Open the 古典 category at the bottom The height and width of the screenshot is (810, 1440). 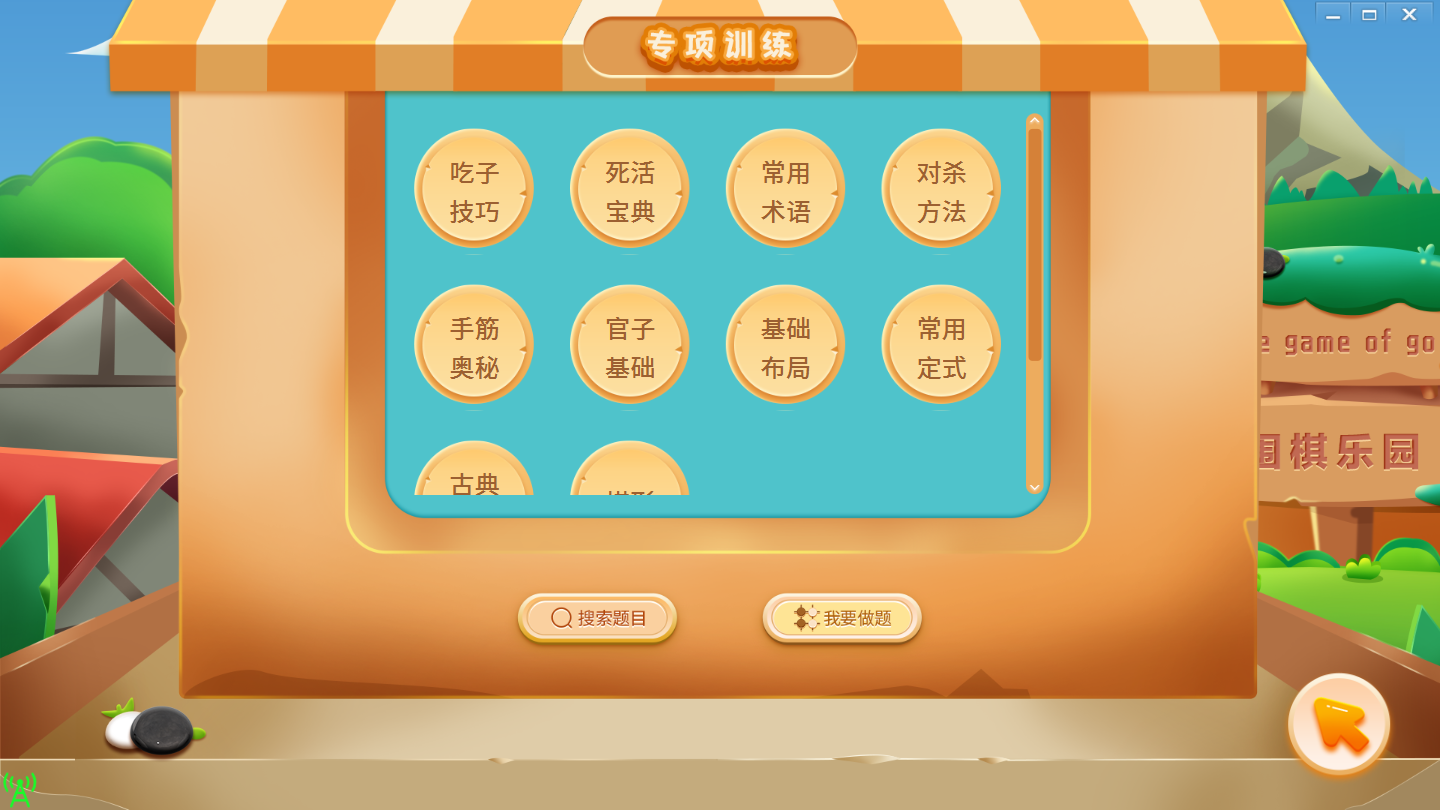click(474, 474)
